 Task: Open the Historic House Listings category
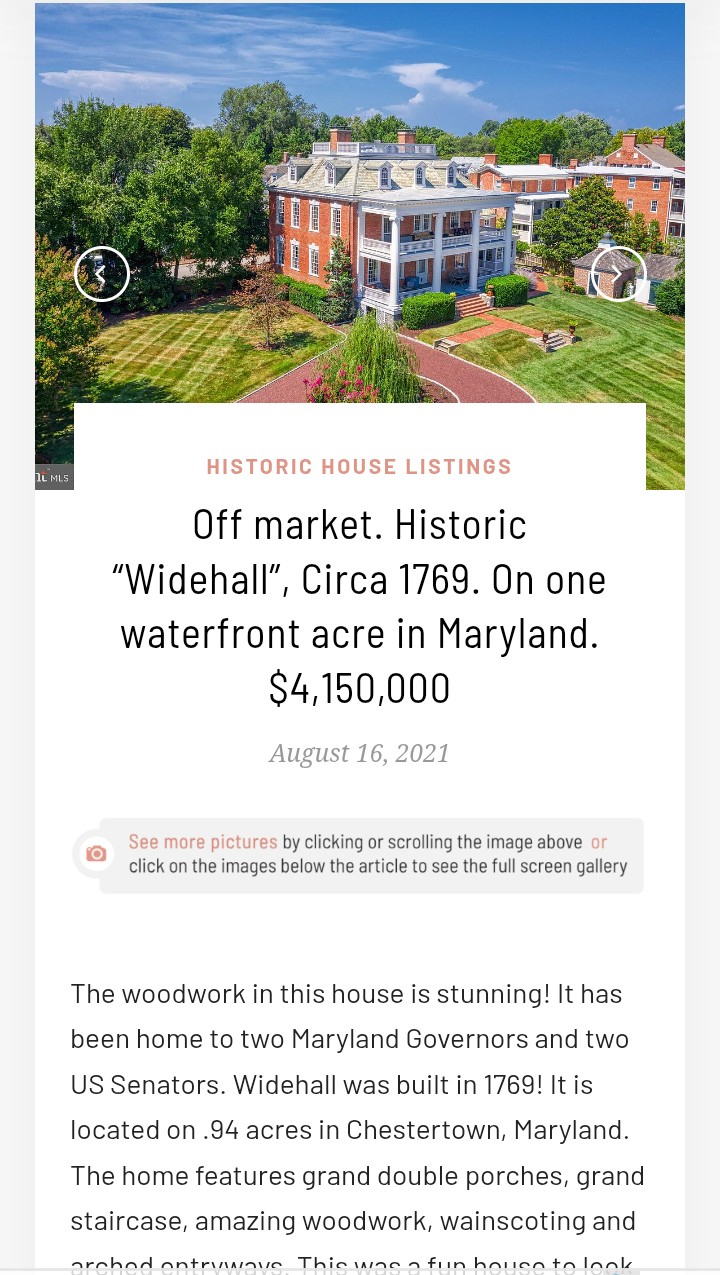[x=359, y=467]
